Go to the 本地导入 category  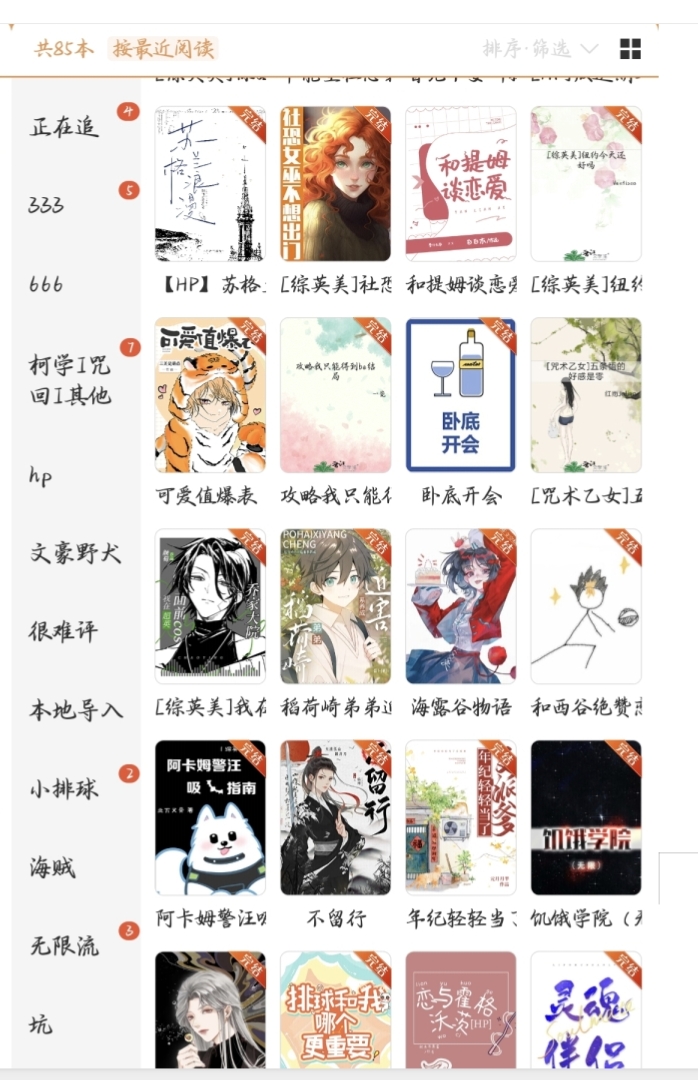76,710
